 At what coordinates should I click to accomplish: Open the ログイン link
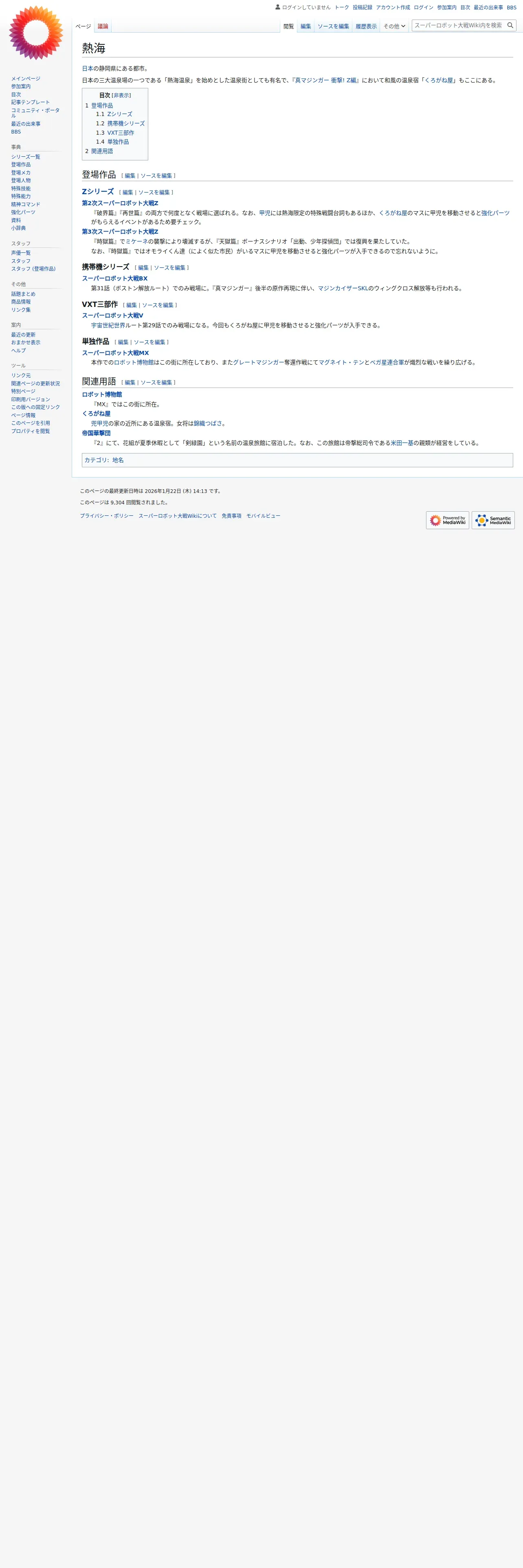(x=423, y=7)
